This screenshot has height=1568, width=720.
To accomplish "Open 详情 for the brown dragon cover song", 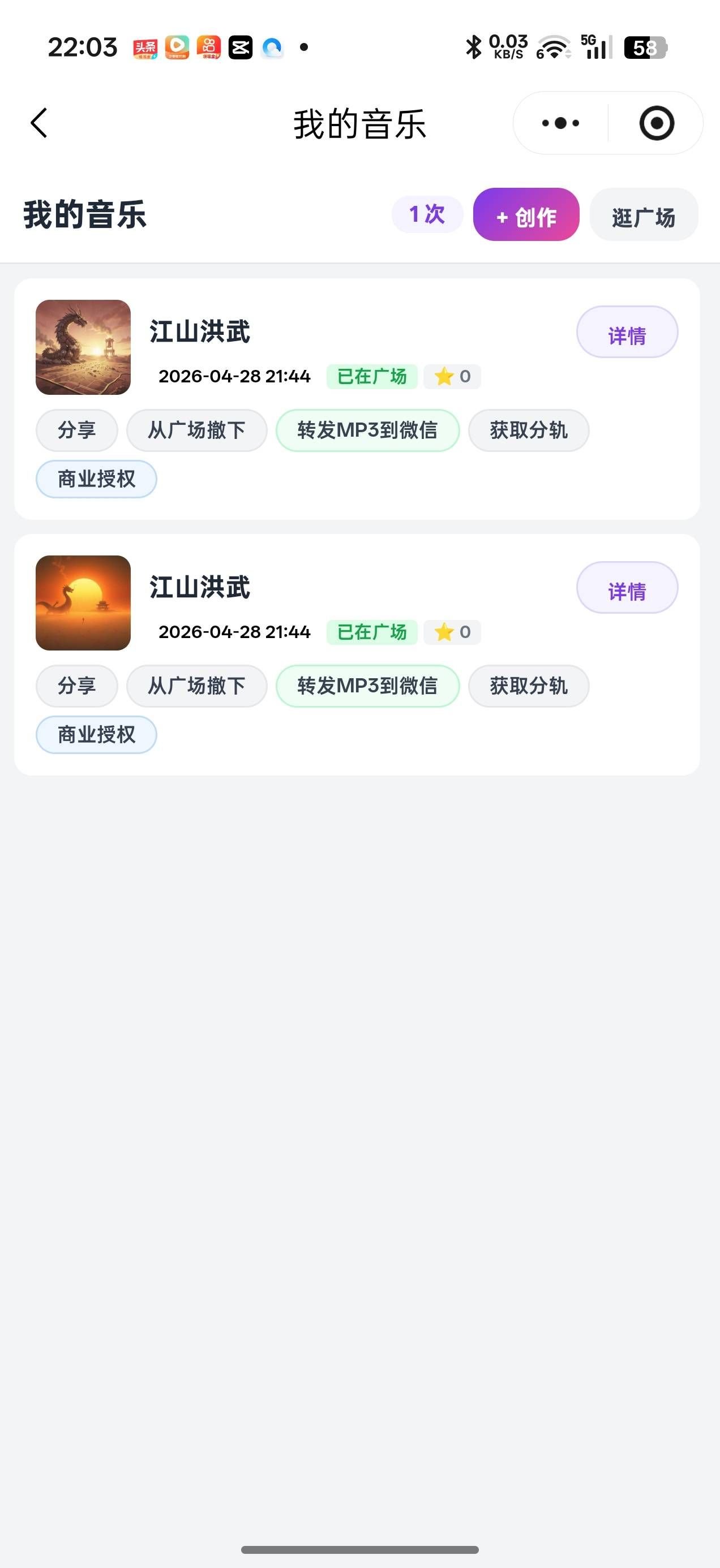I will [x=627, y=333].
